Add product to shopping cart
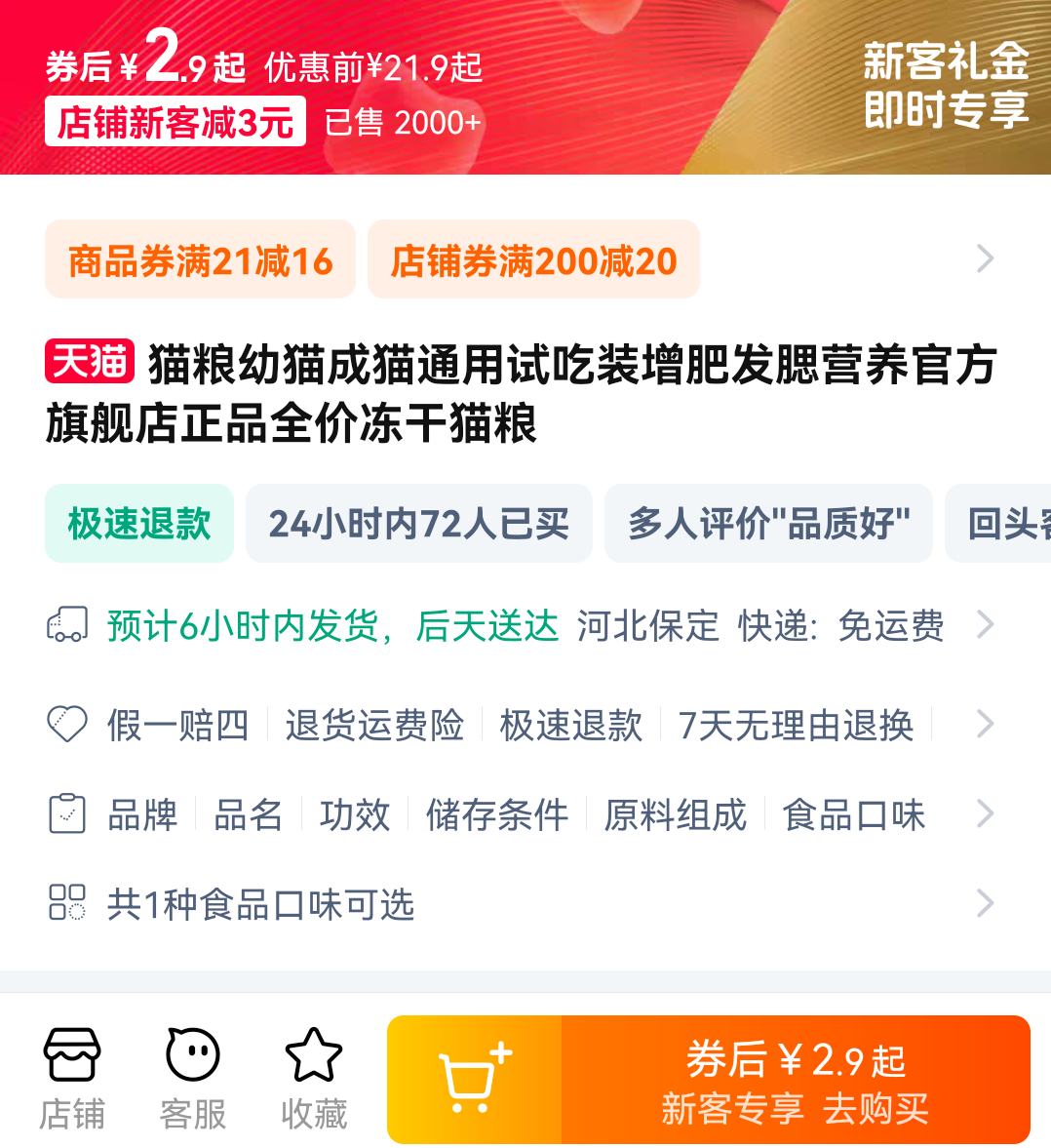The image size is (1051, 1148). point(475,1079)
